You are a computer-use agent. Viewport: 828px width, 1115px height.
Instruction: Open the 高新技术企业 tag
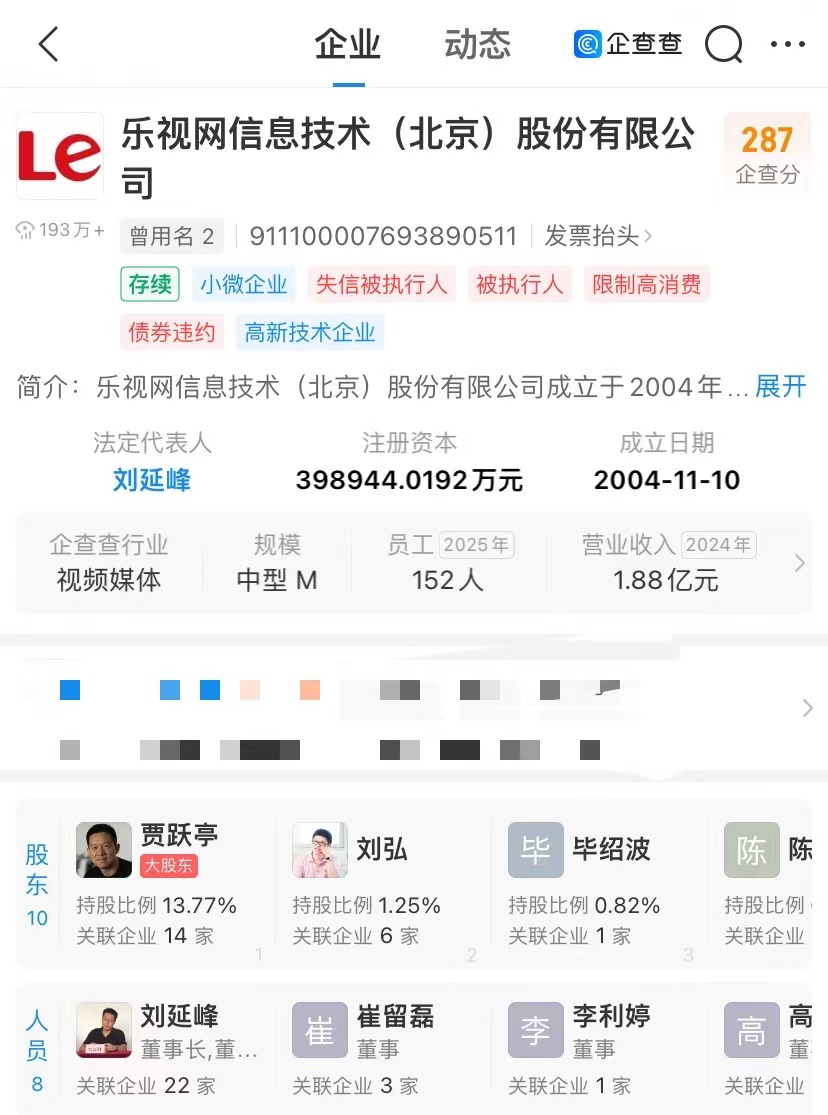tap(310, 333)
